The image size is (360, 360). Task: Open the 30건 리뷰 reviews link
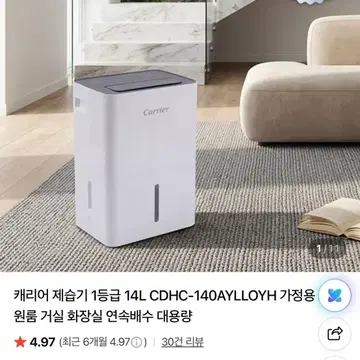point(182,342)
